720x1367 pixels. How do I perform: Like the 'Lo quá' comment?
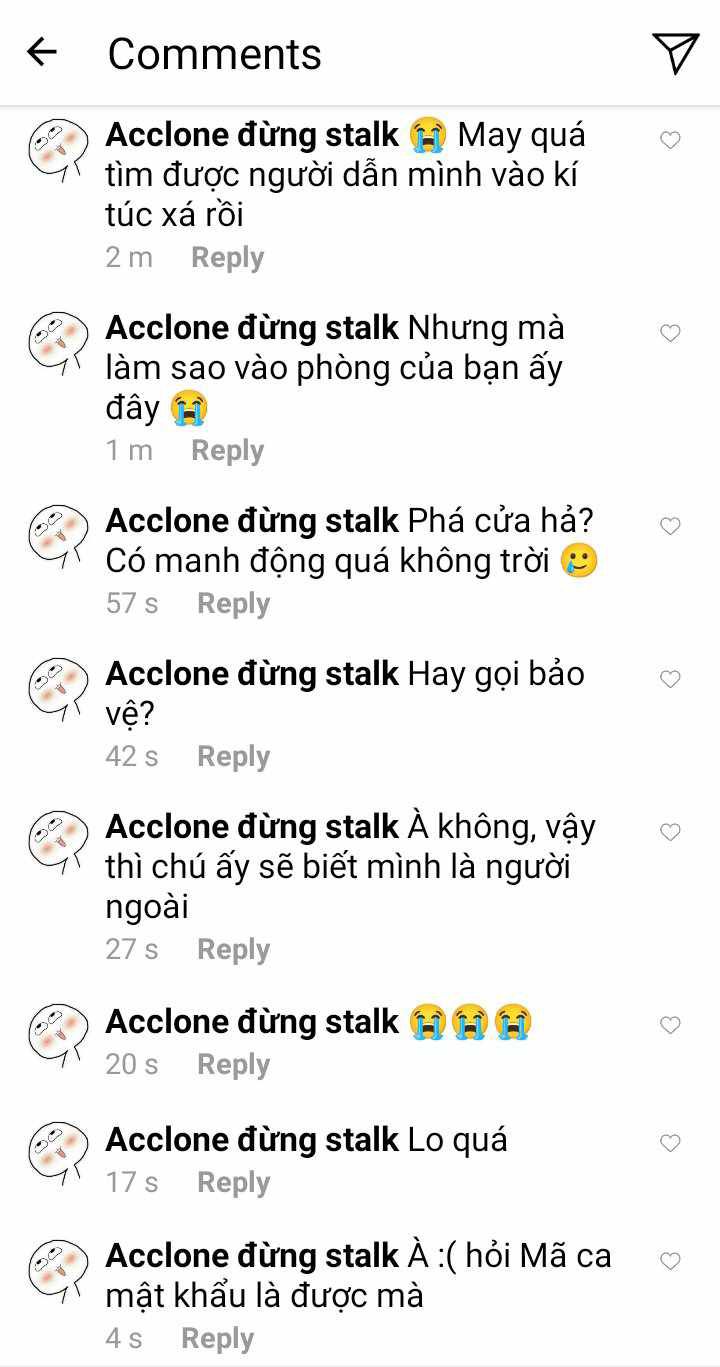click(670, 1144)
